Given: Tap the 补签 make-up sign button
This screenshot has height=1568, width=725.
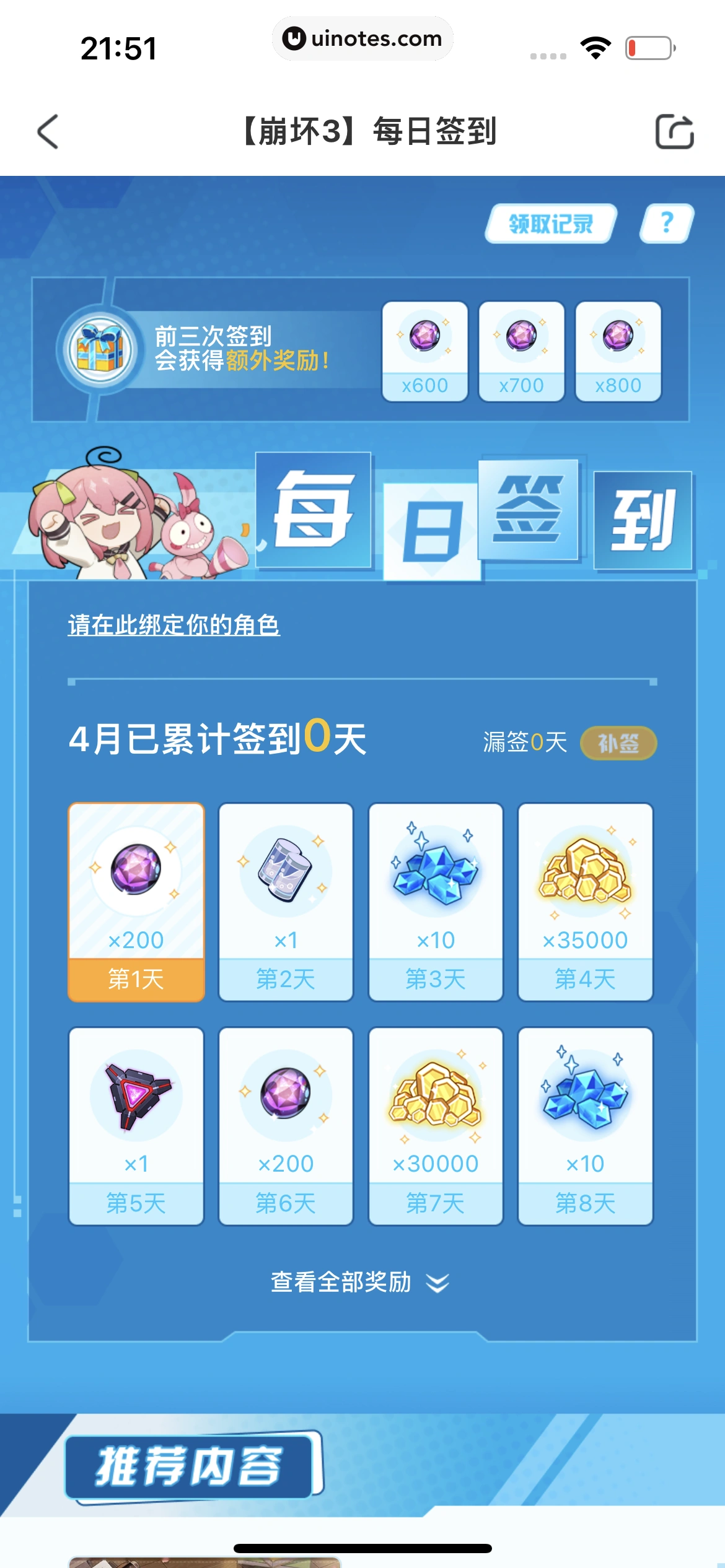Looking at the screenshot, I should coord(618,743).
